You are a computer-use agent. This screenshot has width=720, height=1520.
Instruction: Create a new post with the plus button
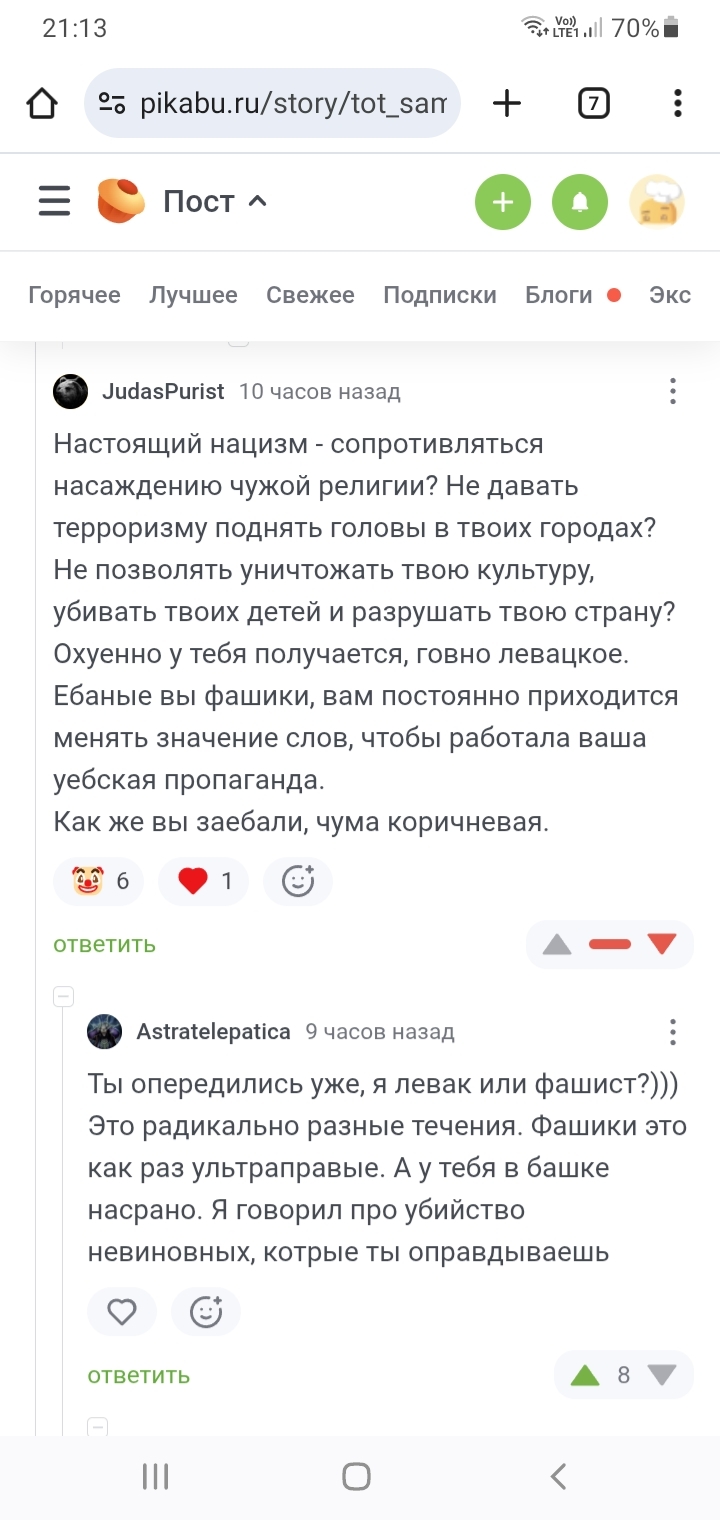coord(502,202)
